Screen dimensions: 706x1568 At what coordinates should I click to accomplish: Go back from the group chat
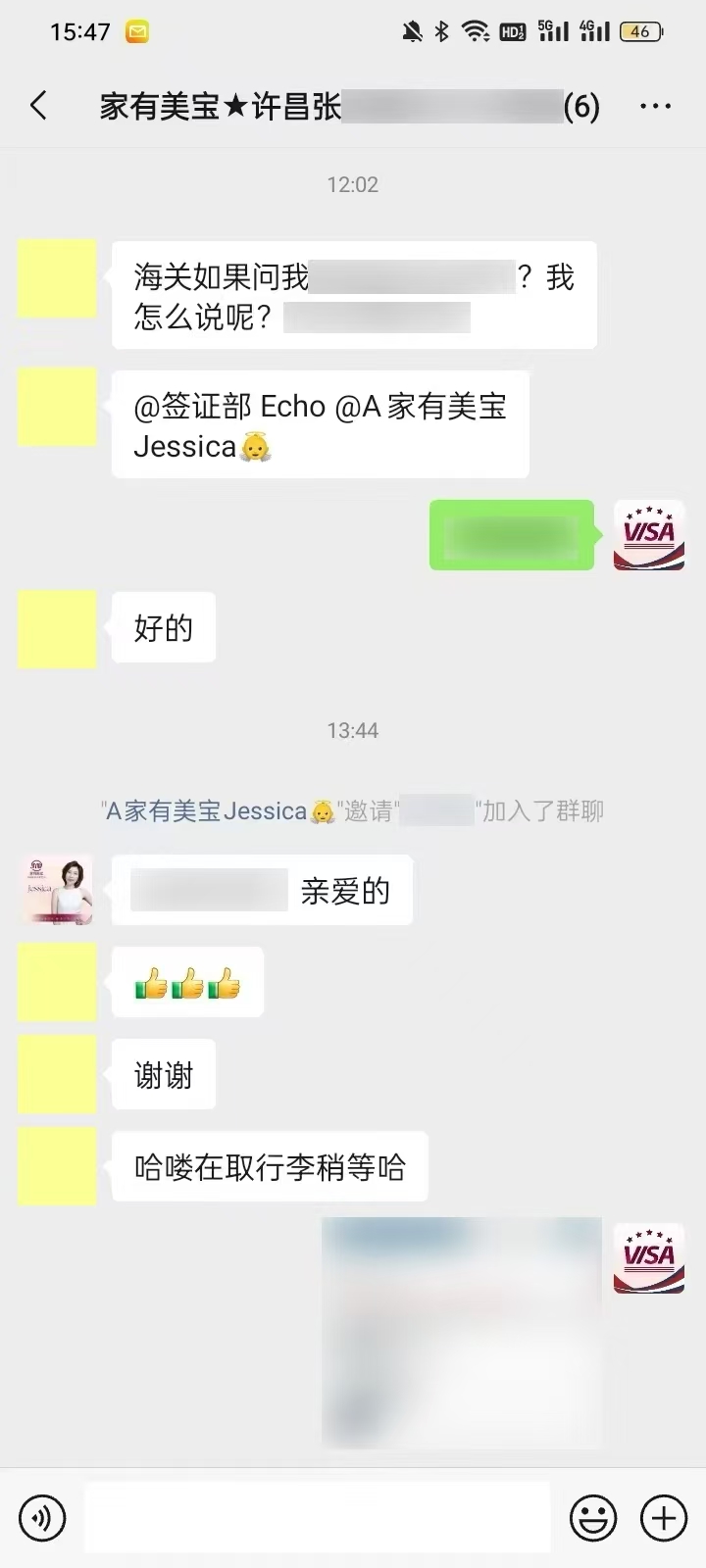point(39,106)
